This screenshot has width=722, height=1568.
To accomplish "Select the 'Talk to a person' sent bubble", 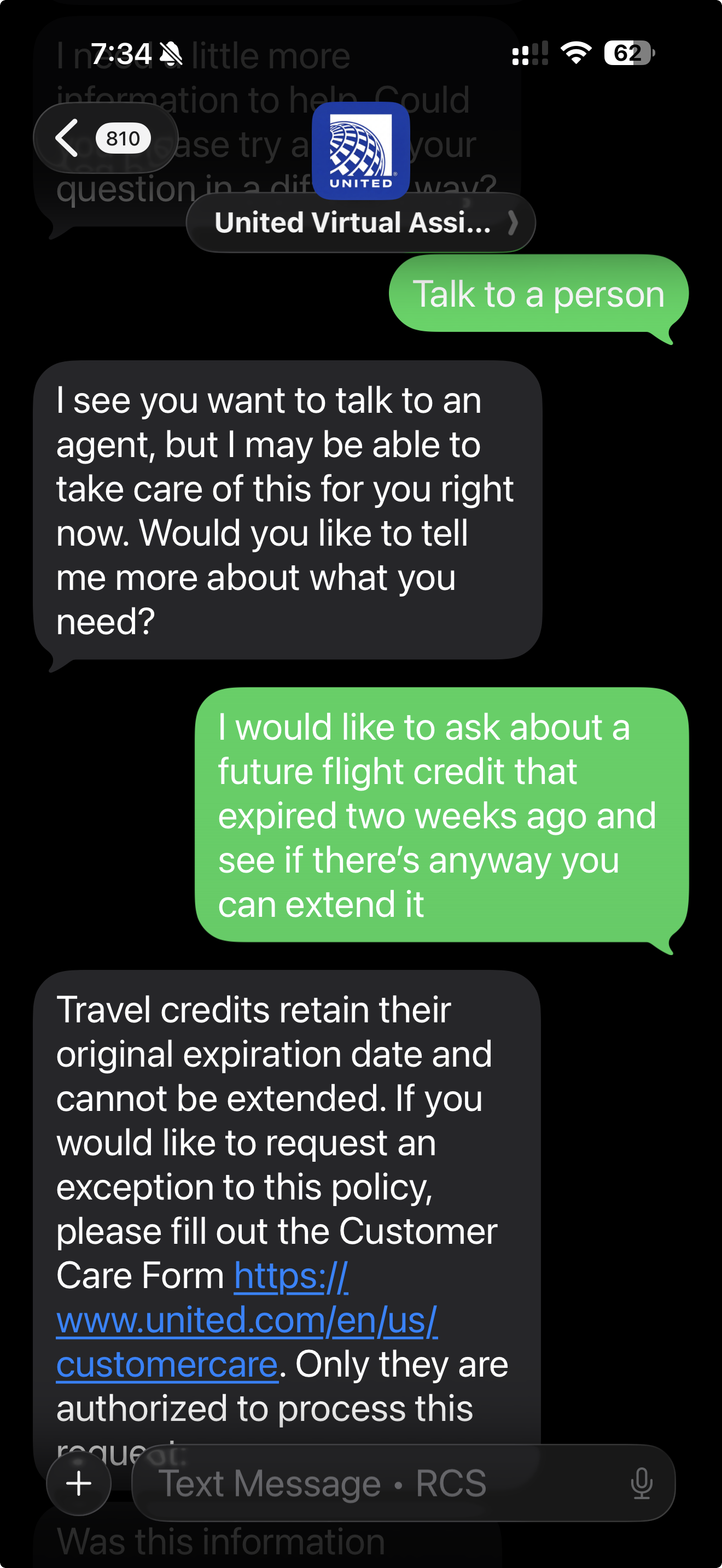I will point(539,294).
